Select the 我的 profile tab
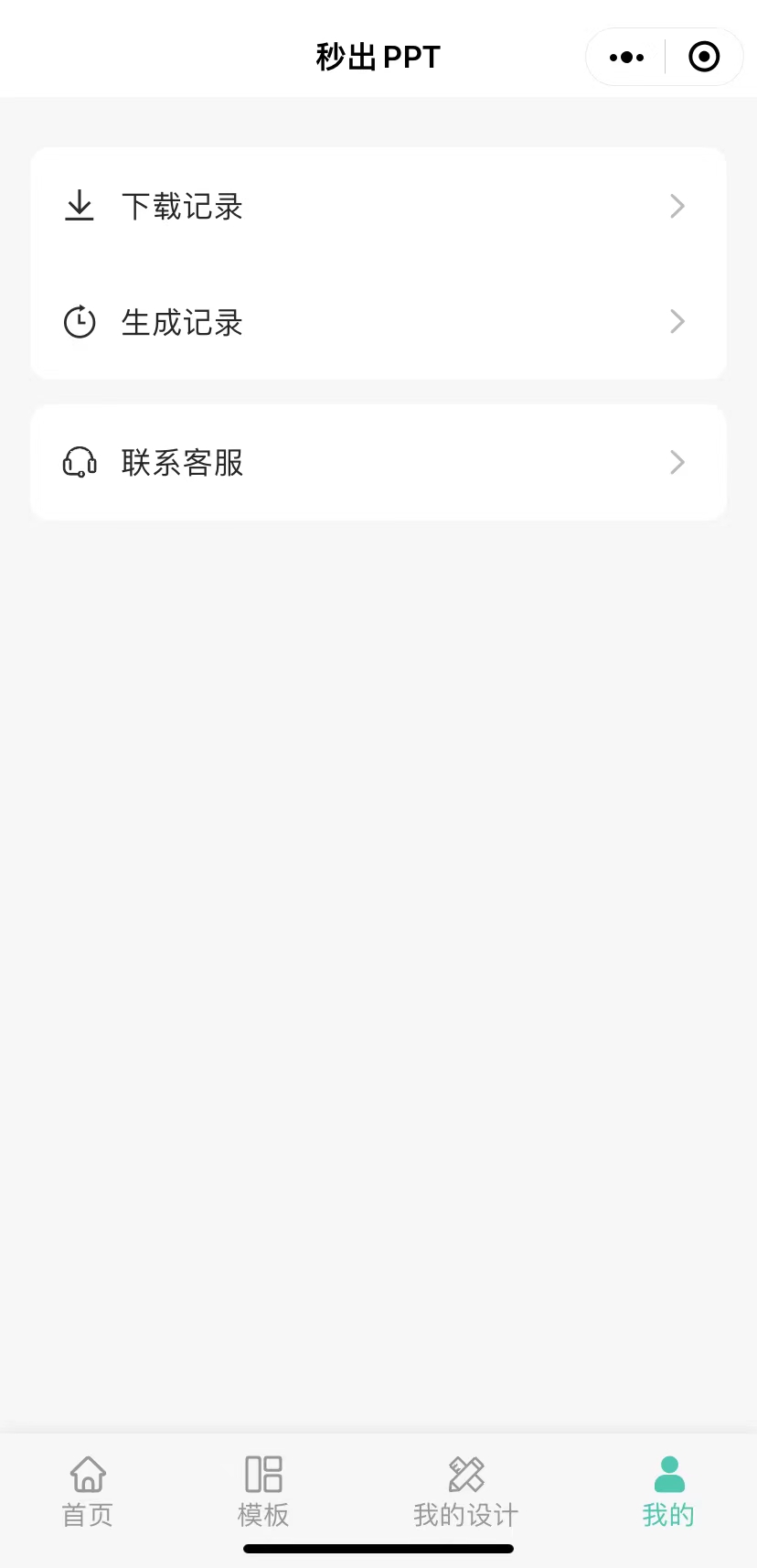 668,1492
